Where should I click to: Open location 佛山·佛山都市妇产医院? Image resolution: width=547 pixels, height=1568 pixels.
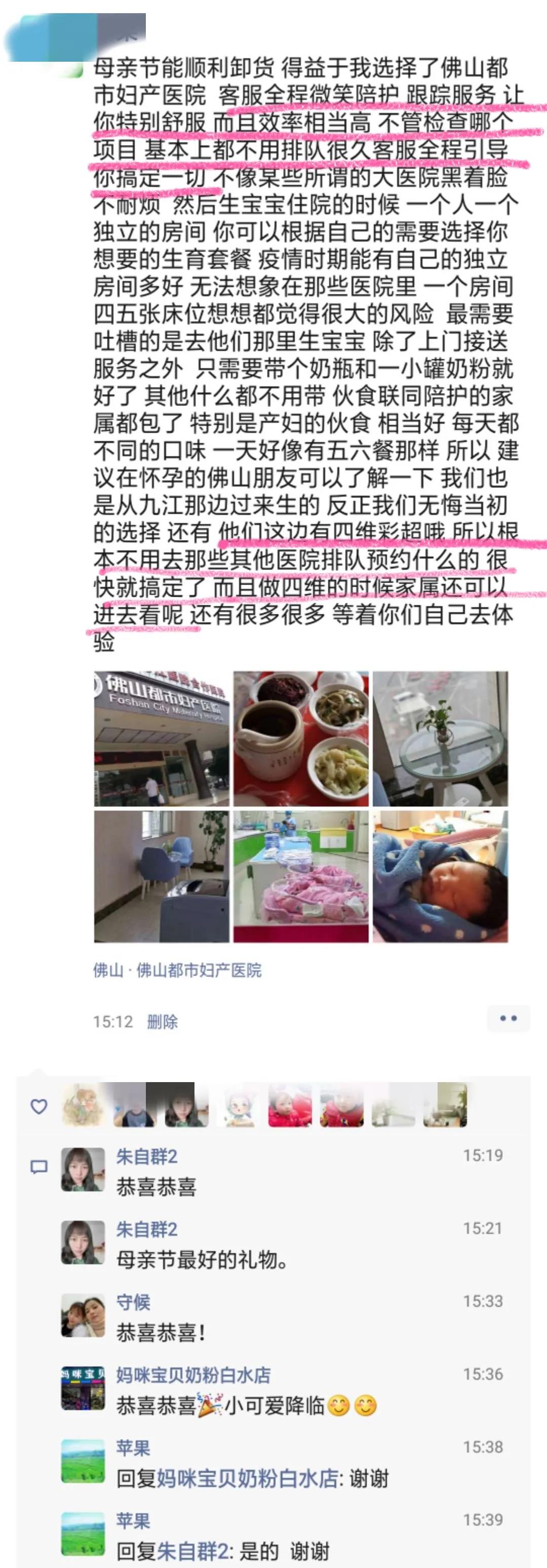(177, 970)
